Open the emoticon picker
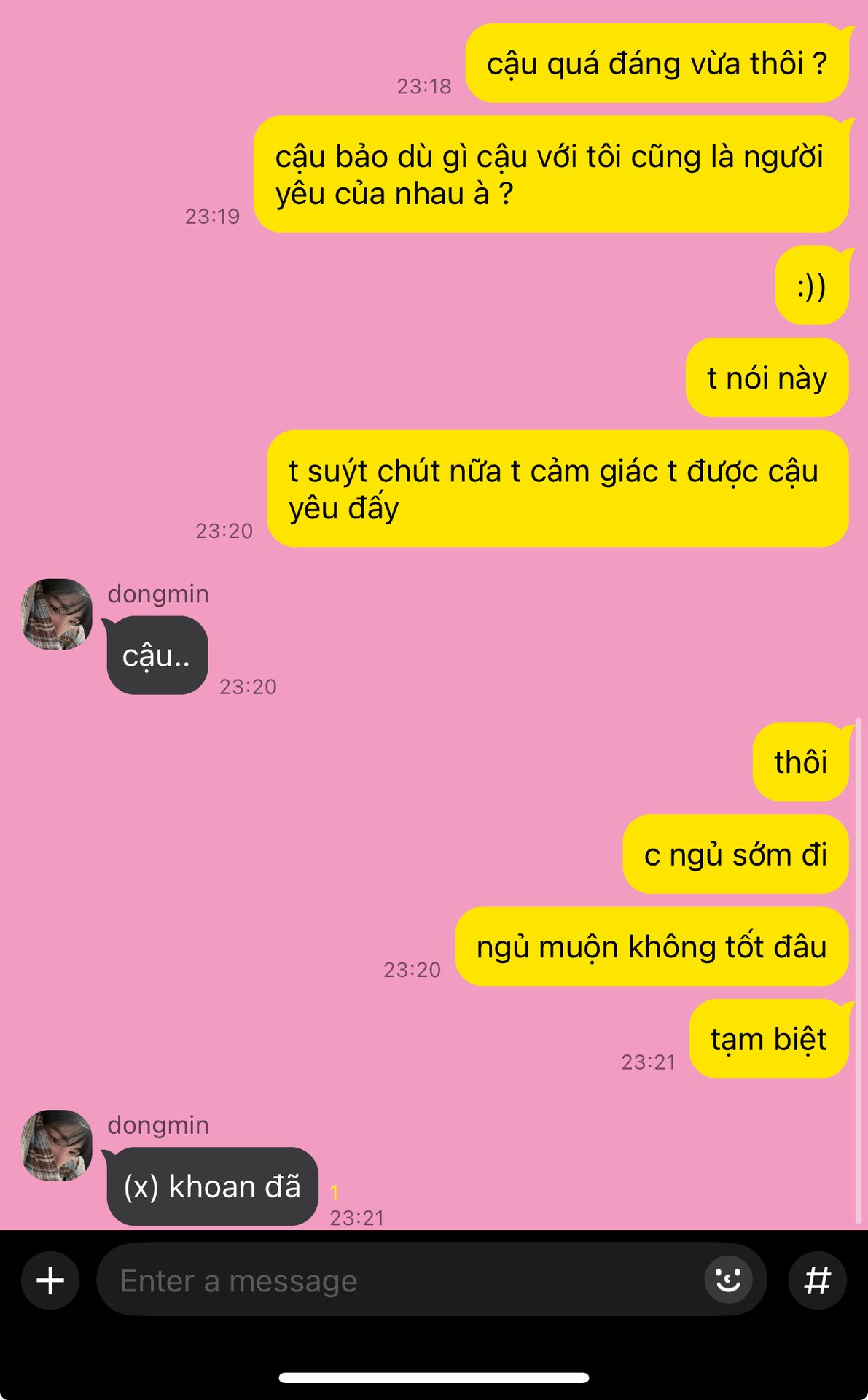868x1400 pixels. pos(728,1280)
